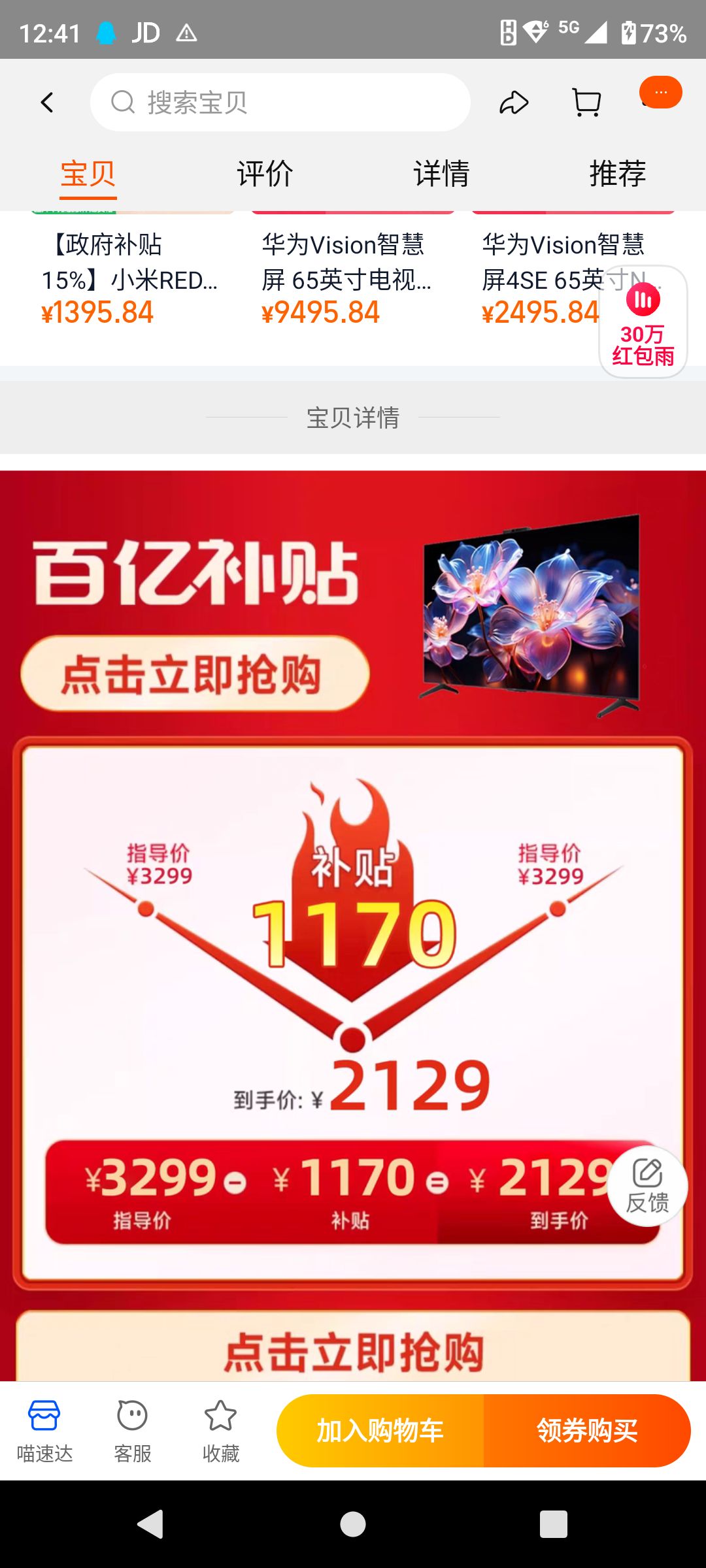
Task: Tap the system home button
Action: 353,1524
